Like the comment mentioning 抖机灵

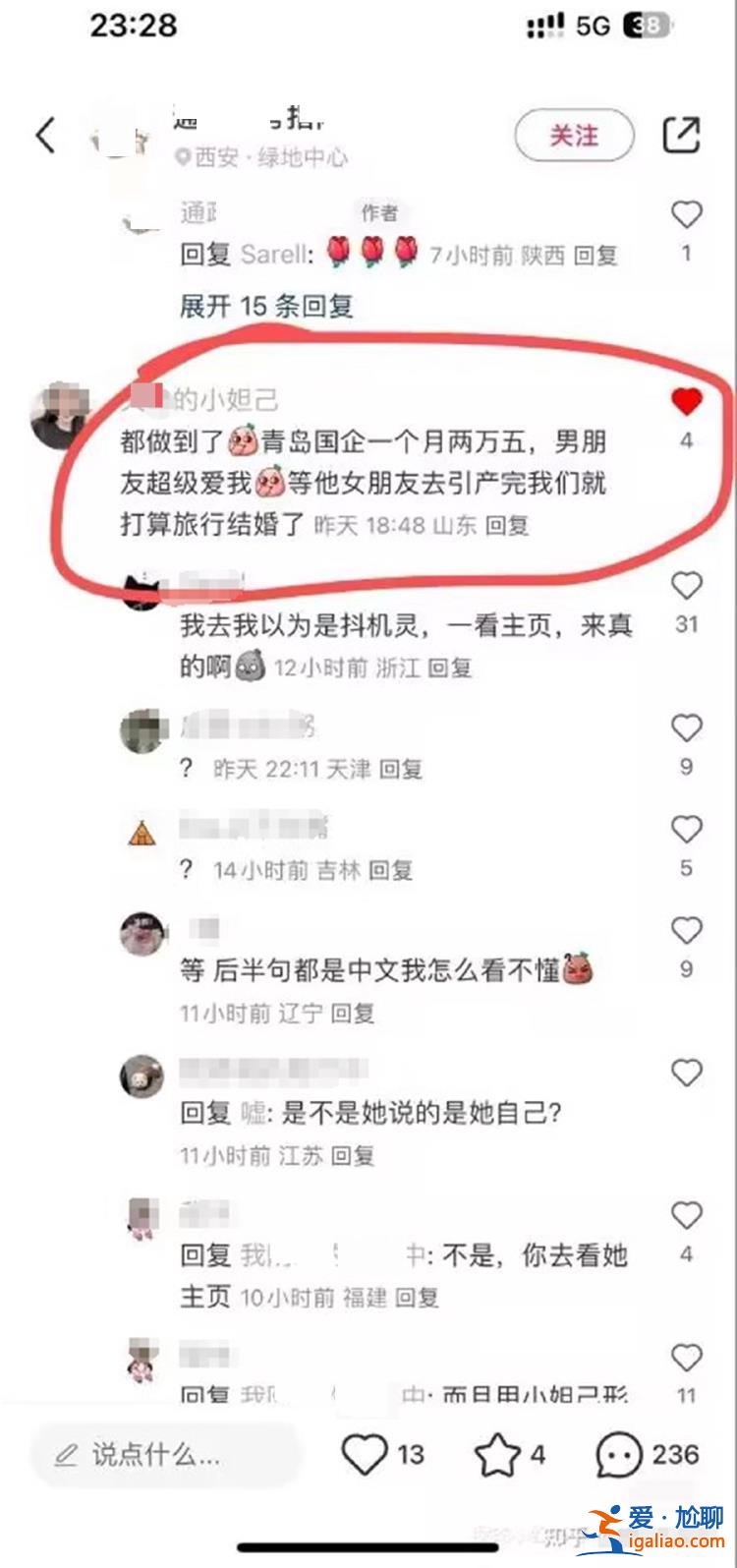coord(686,587)
